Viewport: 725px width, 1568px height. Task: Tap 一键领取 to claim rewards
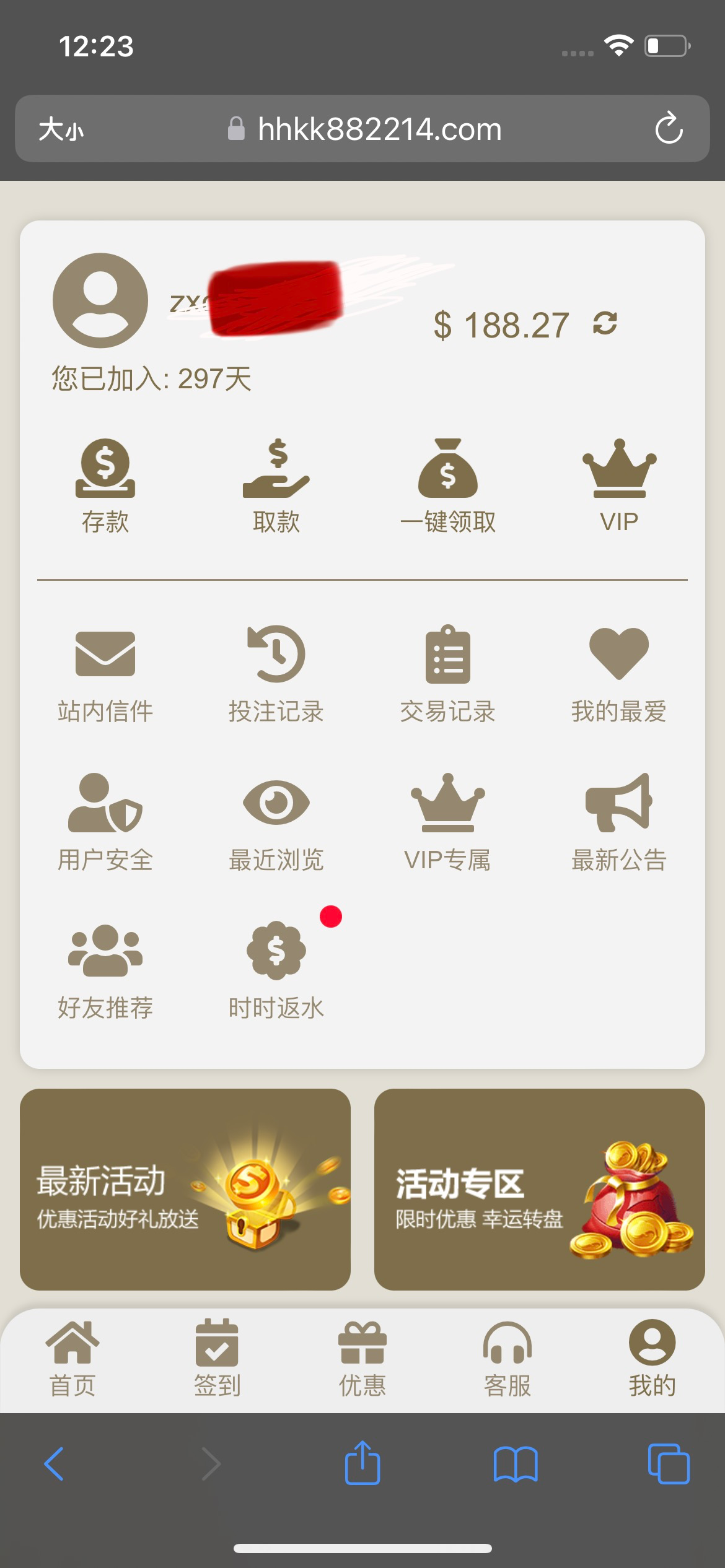(447, 485)
